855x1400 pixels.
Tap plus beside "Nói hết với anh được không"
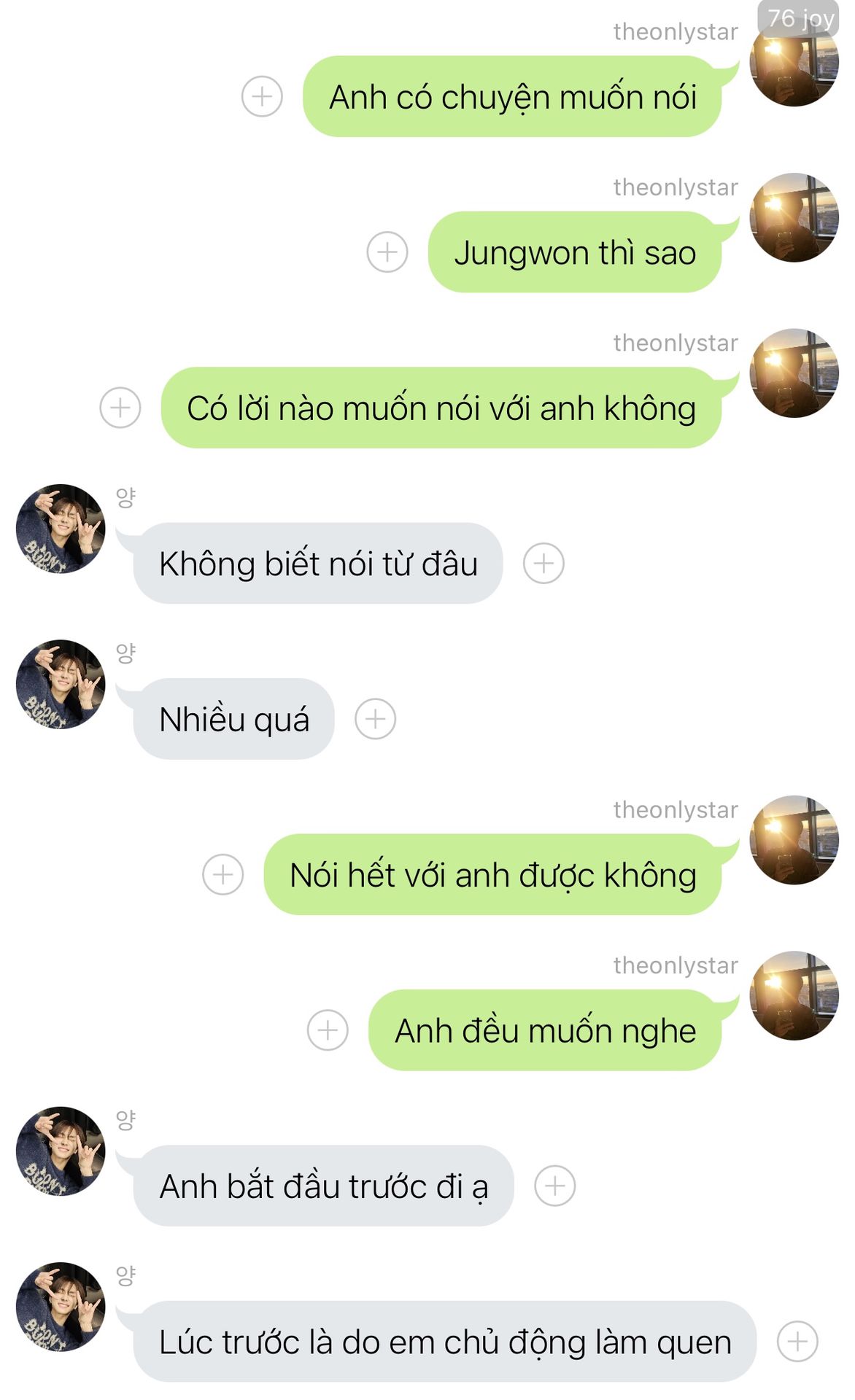(x=223, y=874)
